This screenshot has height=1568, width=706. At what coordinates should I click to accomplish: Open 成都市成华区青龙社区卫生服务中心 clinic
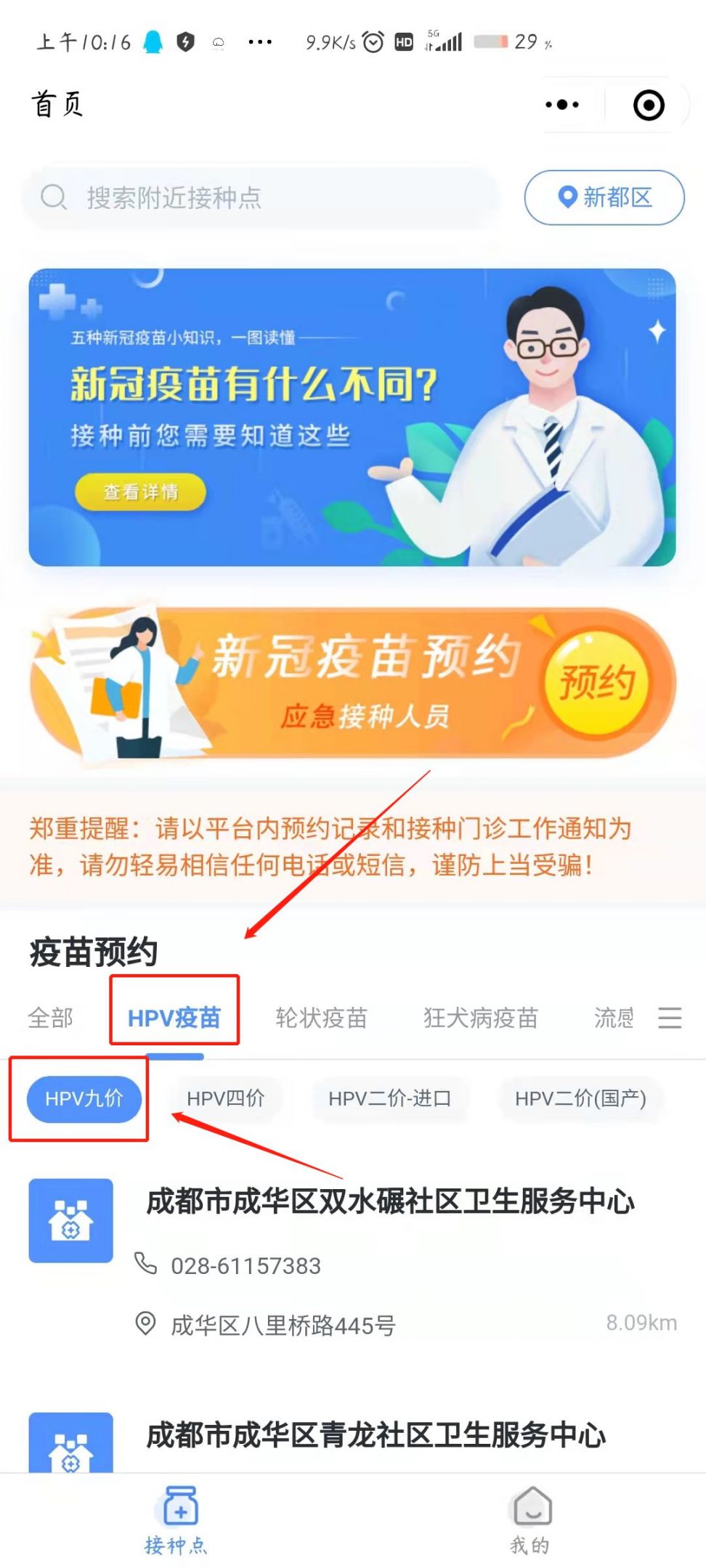tap(376, 1434)
